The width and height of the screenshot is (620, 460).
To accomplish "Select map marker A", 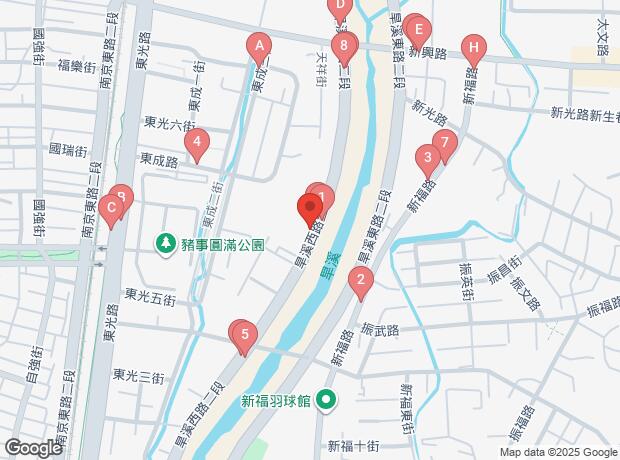I will click(x=259, y=46).
